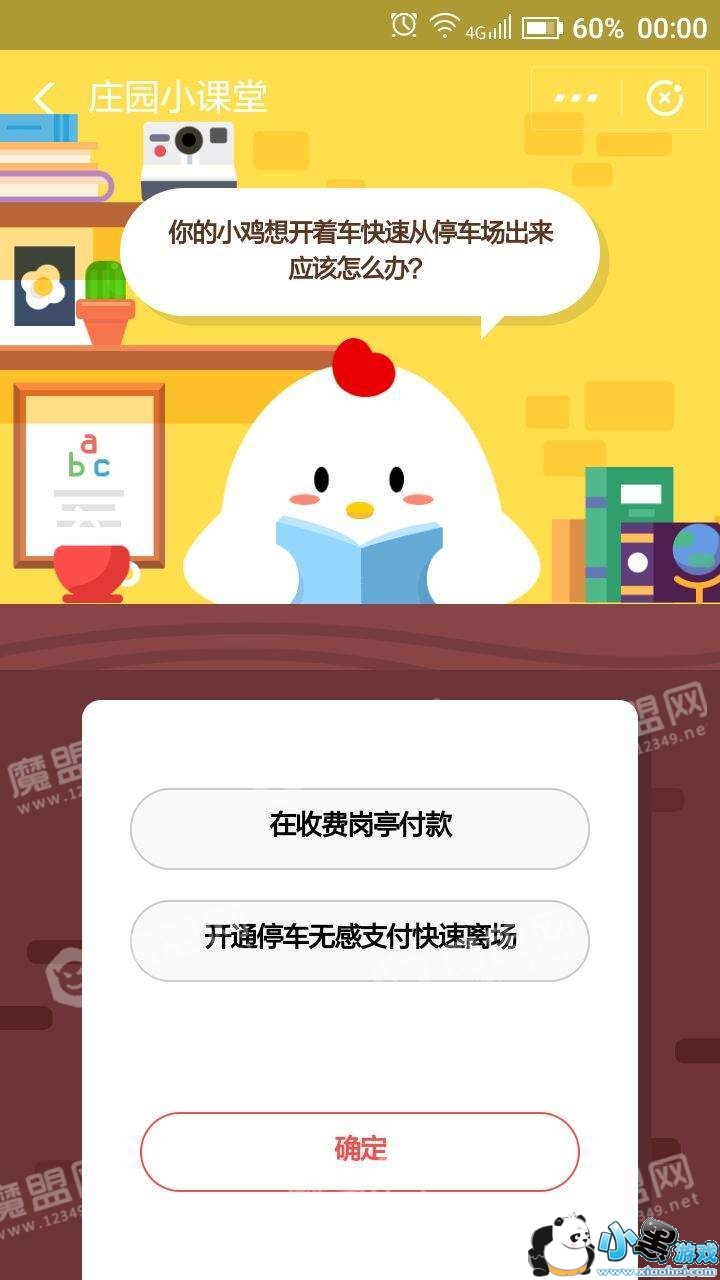The width and height of the screenshot is (720, 1280).
Task: Close the mini program
Action: point(664,98)
